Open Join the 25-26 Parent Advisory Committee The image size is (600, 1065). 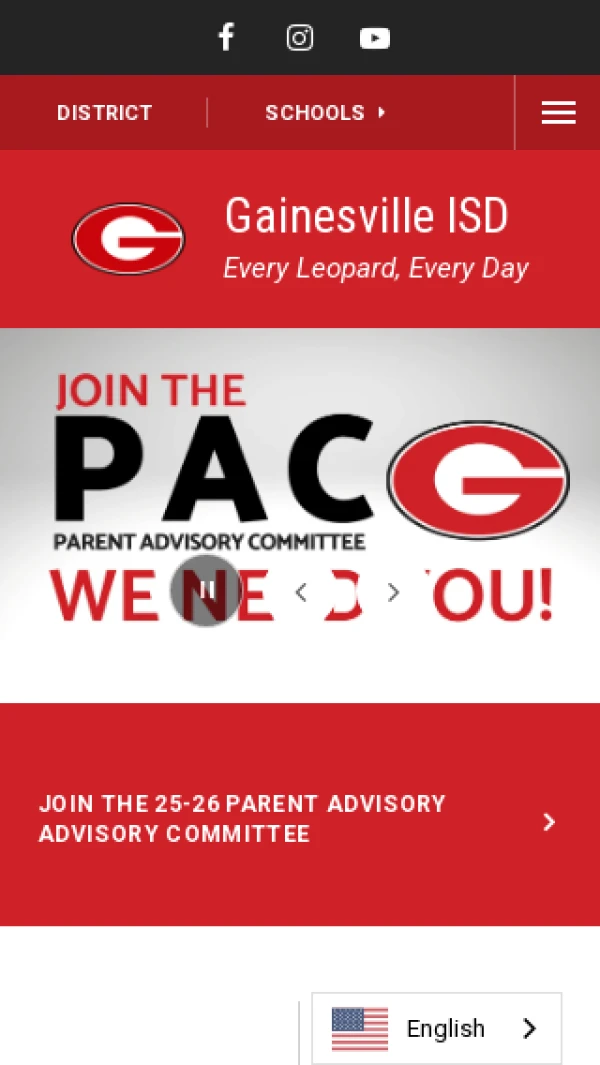coord(296,819)
